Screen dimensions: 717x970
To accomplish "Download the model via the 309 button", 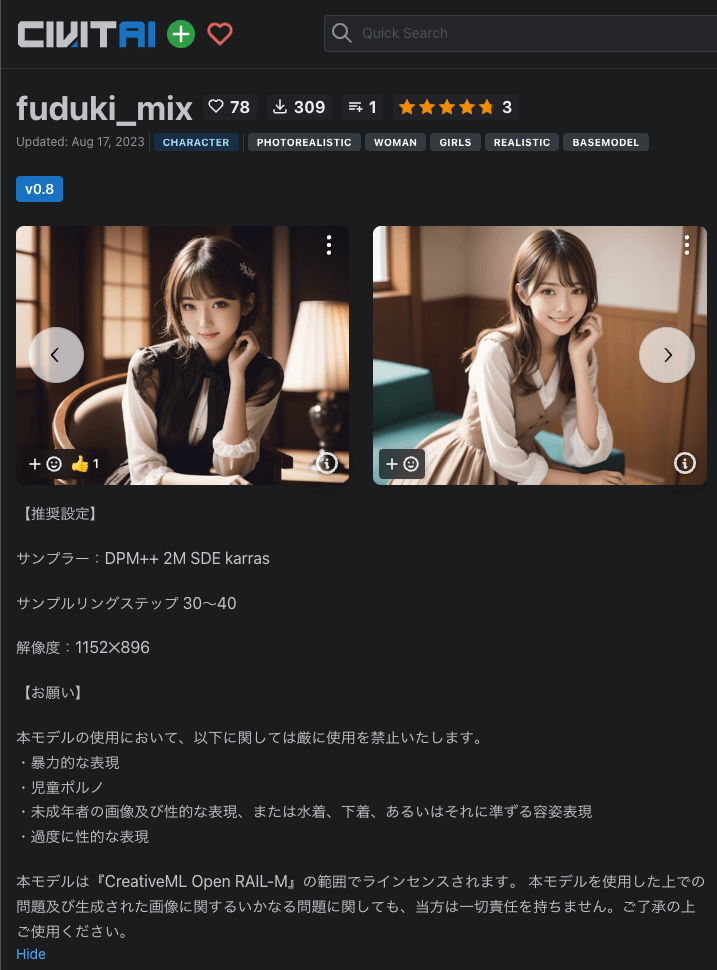I will [299, 107].
